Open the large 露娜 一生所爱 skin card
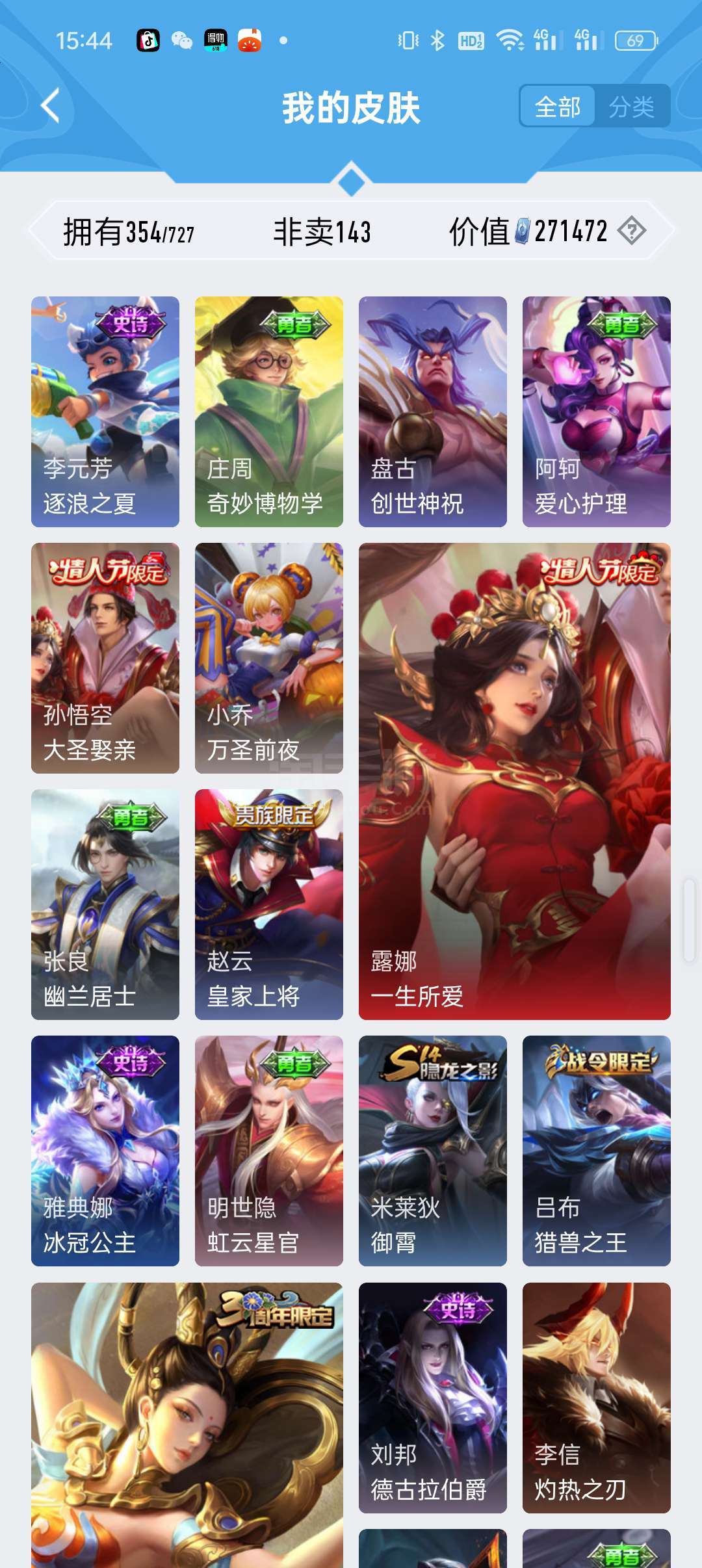Screen dimensions: 702x1568 tap(515, 780)
